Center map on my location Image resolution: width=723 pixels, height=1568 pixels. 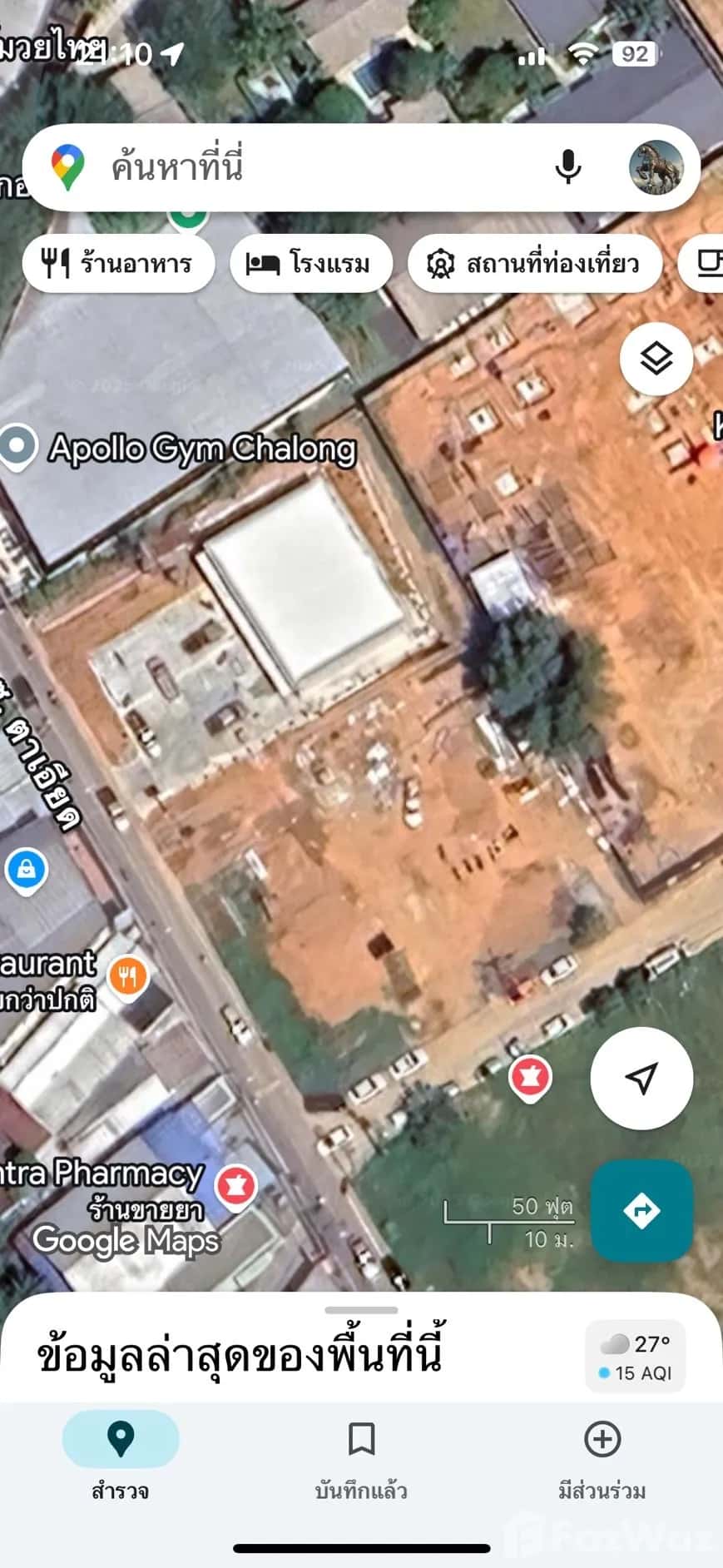tap(641, 1078)
